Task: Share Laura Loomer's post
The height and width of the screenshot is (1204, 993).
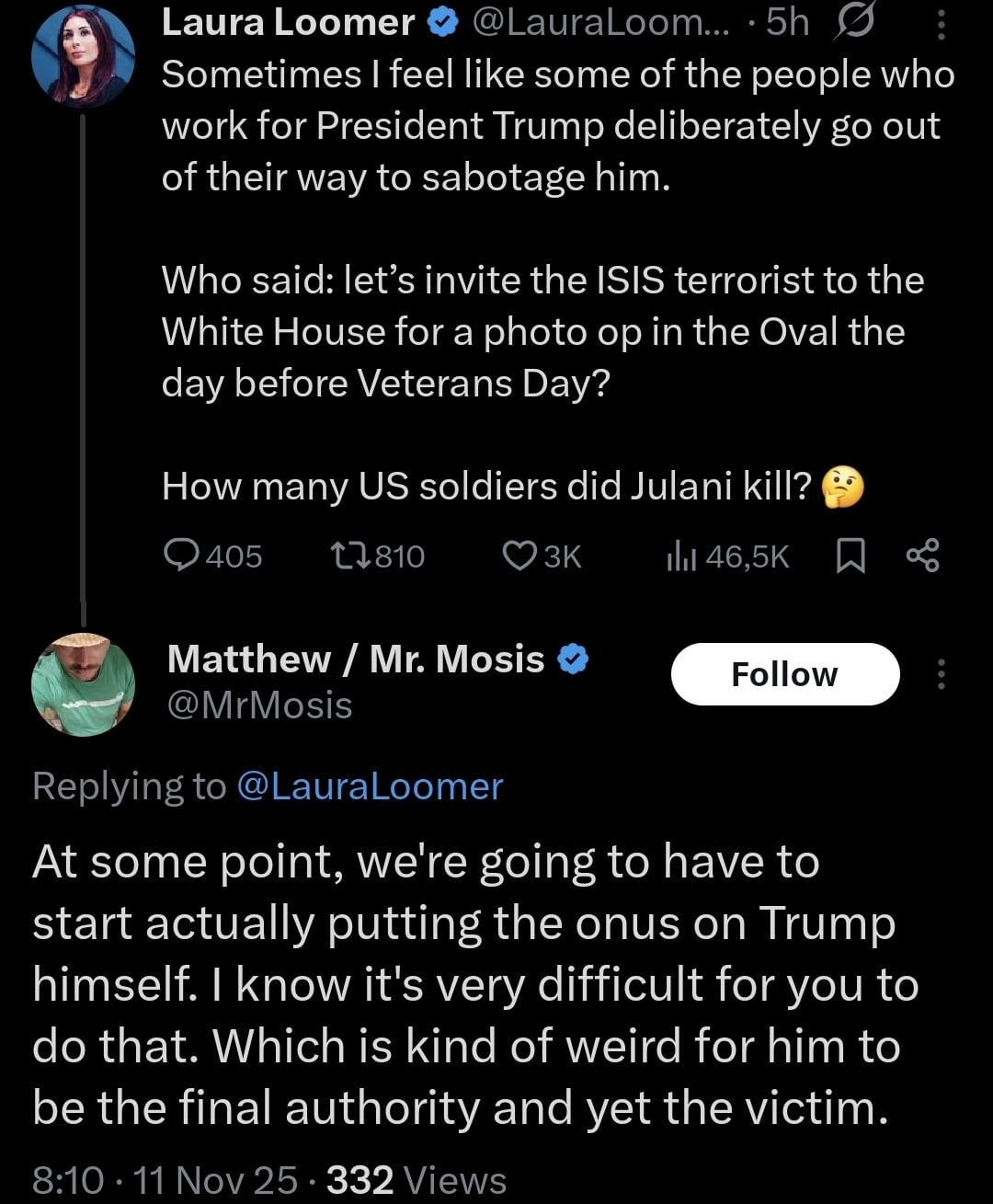Action: (x=922, y=556)
